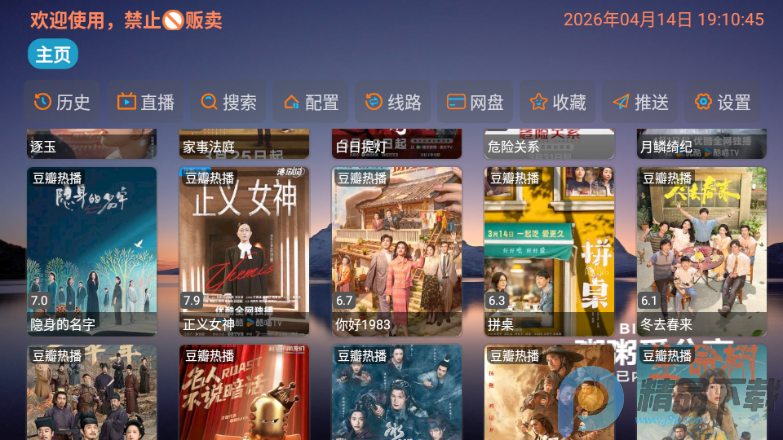Open the drama 逐玉

point(92,145)
